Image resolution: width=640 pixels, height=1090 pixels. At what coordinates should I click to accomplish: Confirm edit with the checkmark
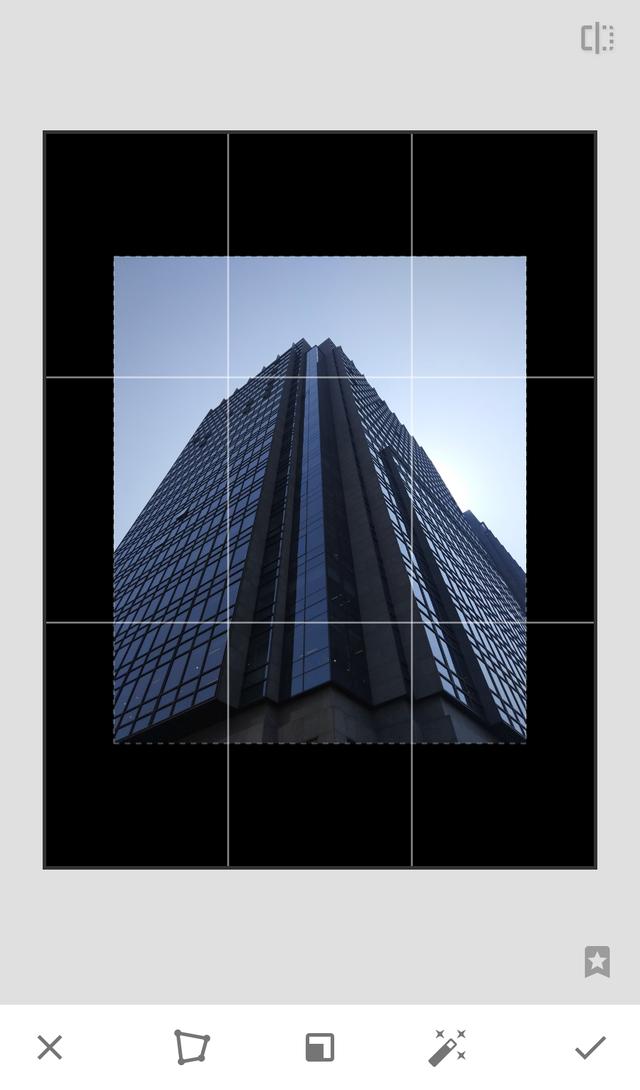click(590, 1048)
